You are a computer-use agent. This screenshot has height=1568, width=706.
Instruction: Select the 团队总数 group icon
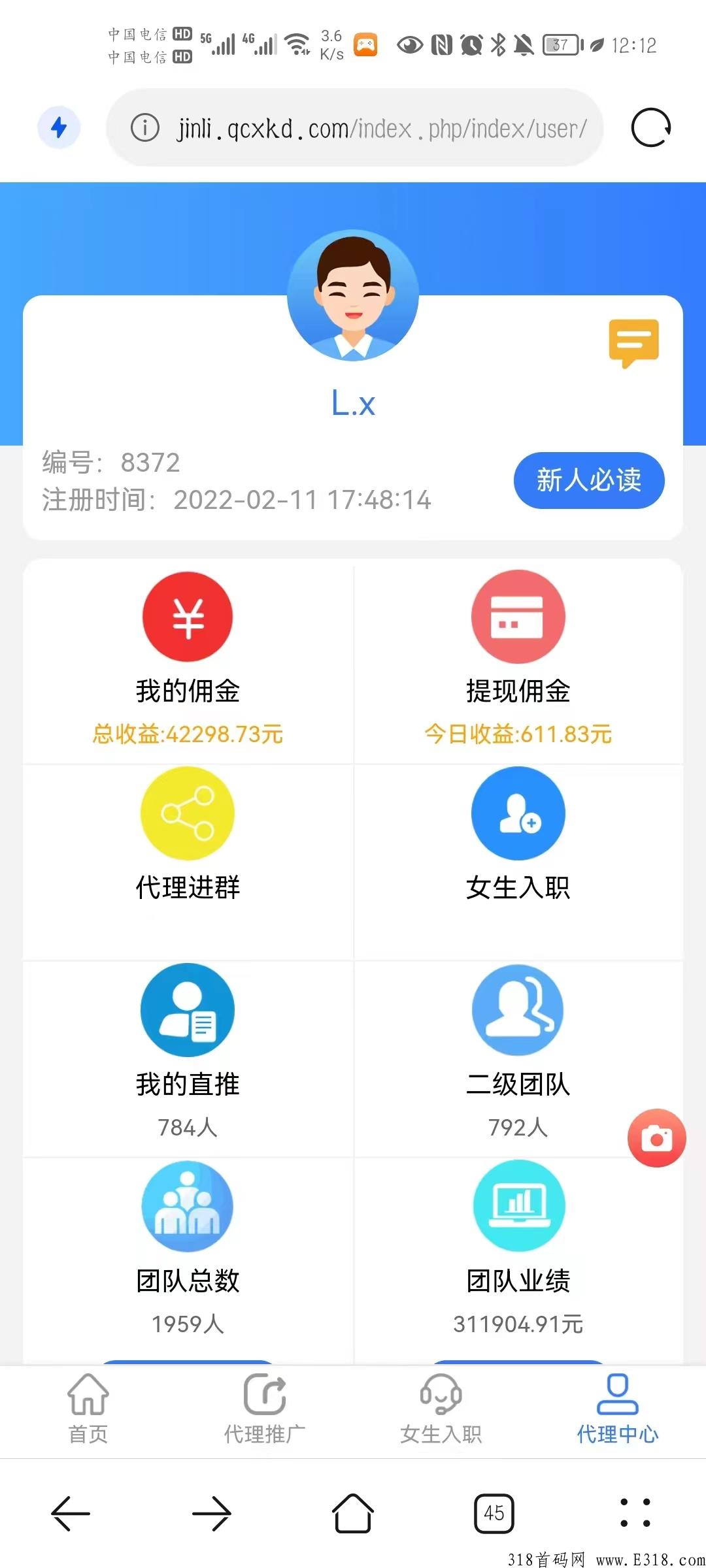pos(188,1207)
